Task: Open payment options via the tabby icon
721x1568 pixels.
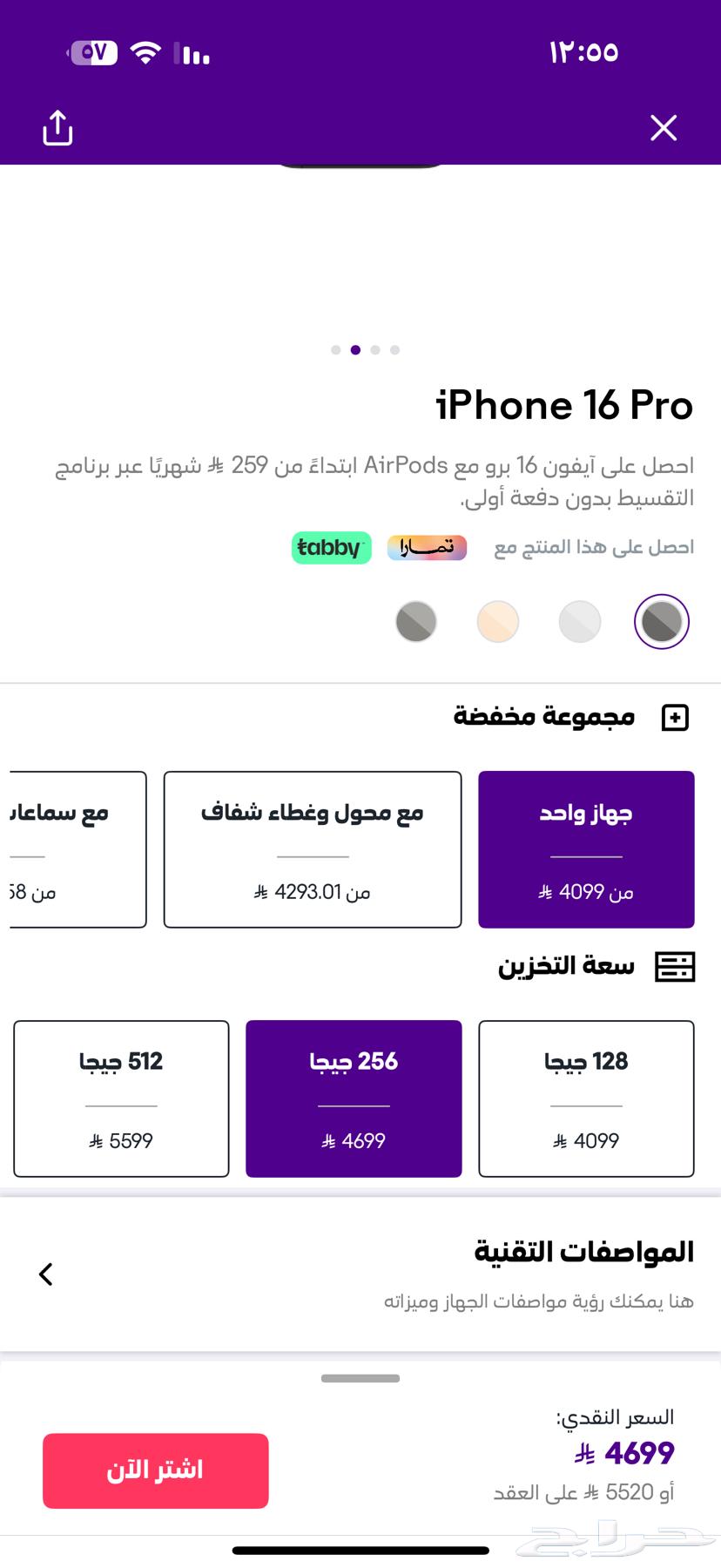Action: (x=331, y=548)
